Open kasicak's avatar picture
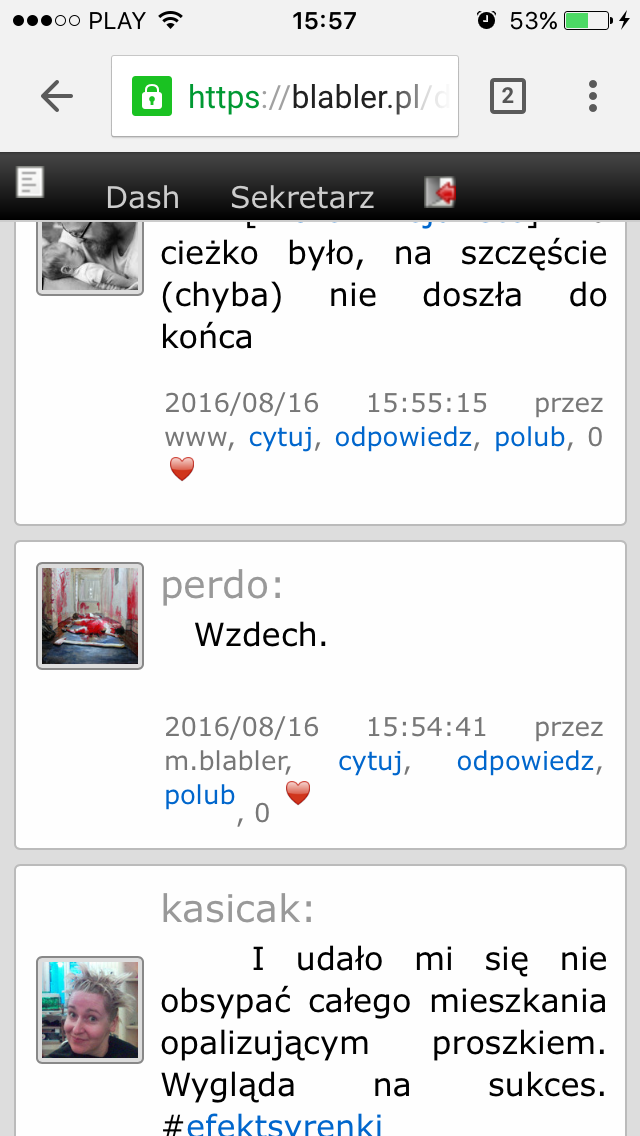 (90, 1010)
